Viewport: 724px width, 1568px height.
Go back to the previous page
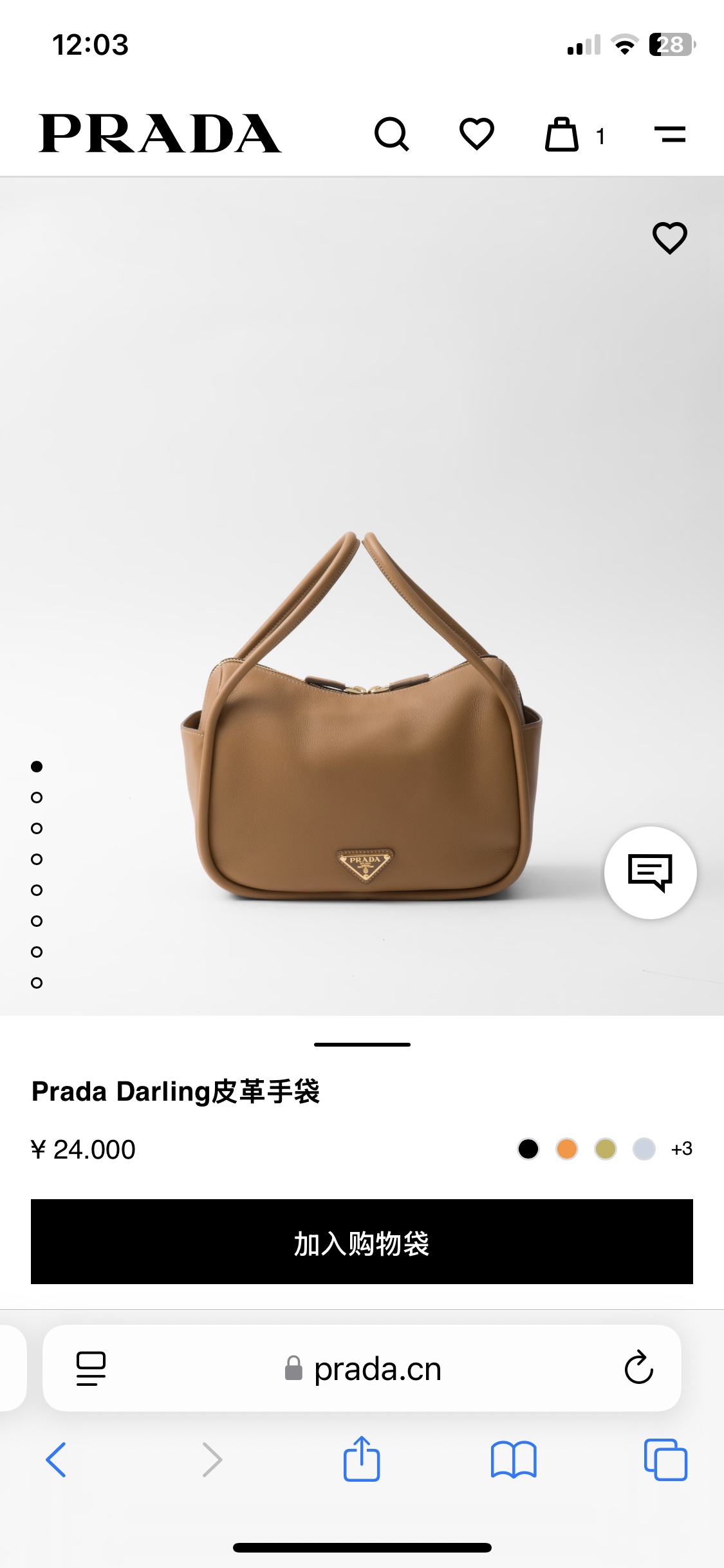point(56,1459)
